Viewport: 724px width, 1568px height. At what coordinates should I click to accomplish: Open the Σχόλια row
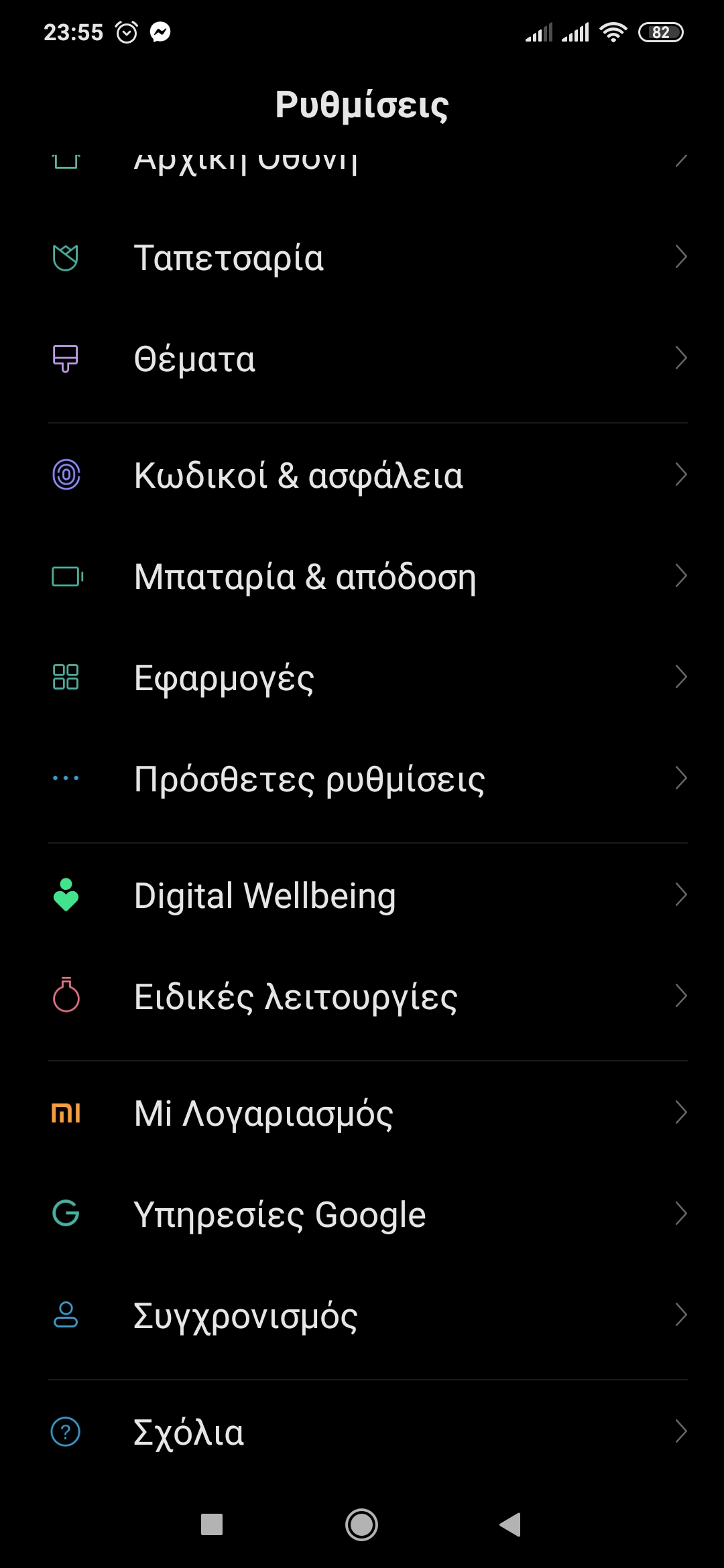point(362,1433)
